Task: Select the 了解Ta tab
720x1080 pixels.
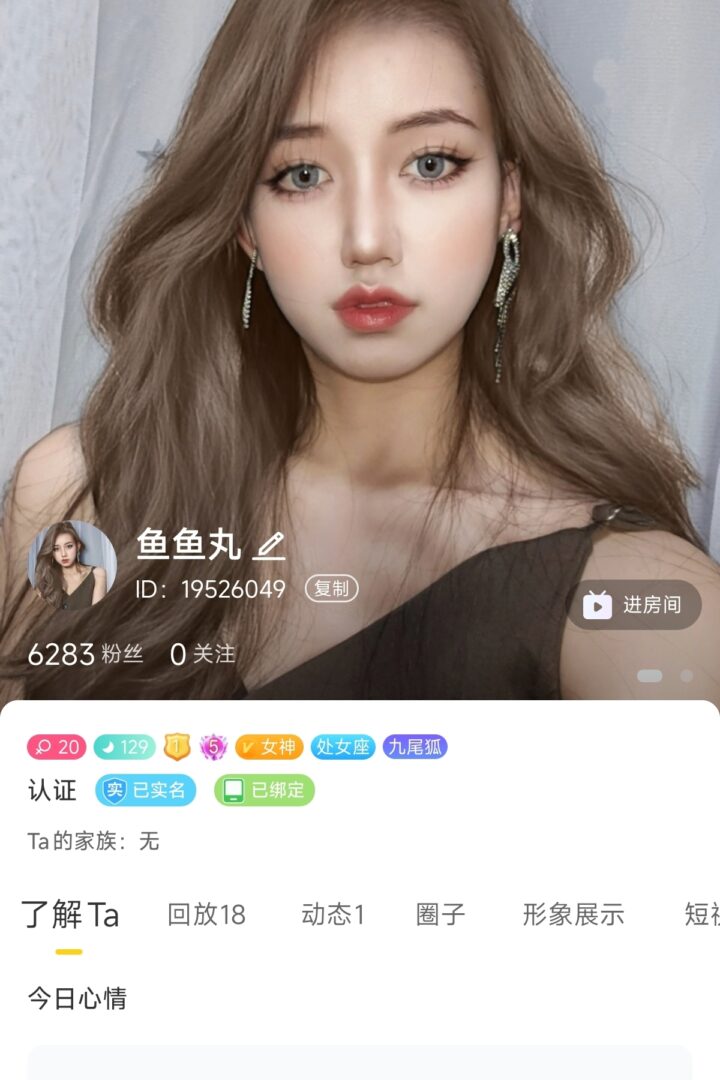Action: coord(70,914)
